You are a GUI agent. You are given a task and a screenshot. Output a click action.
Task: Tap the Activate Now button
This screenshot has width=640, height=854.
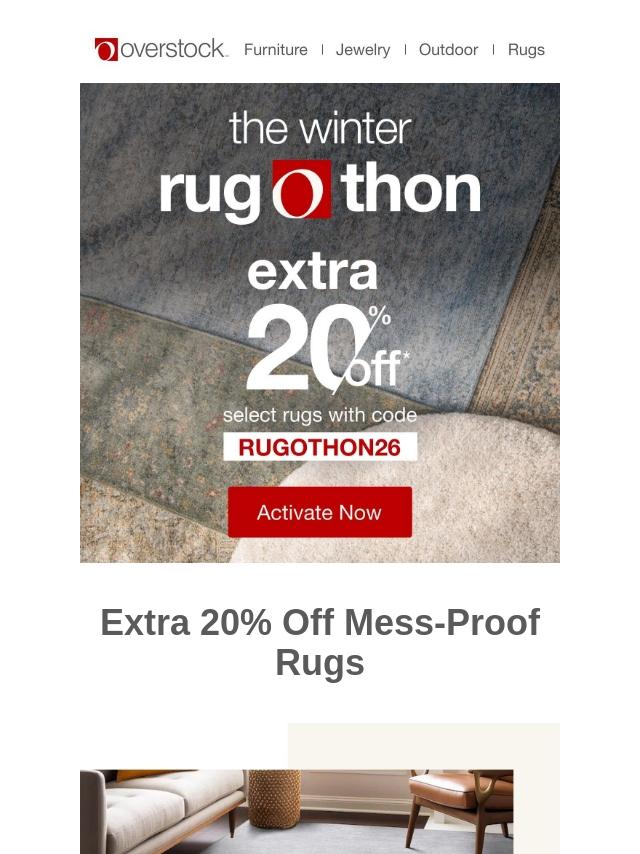320,512
